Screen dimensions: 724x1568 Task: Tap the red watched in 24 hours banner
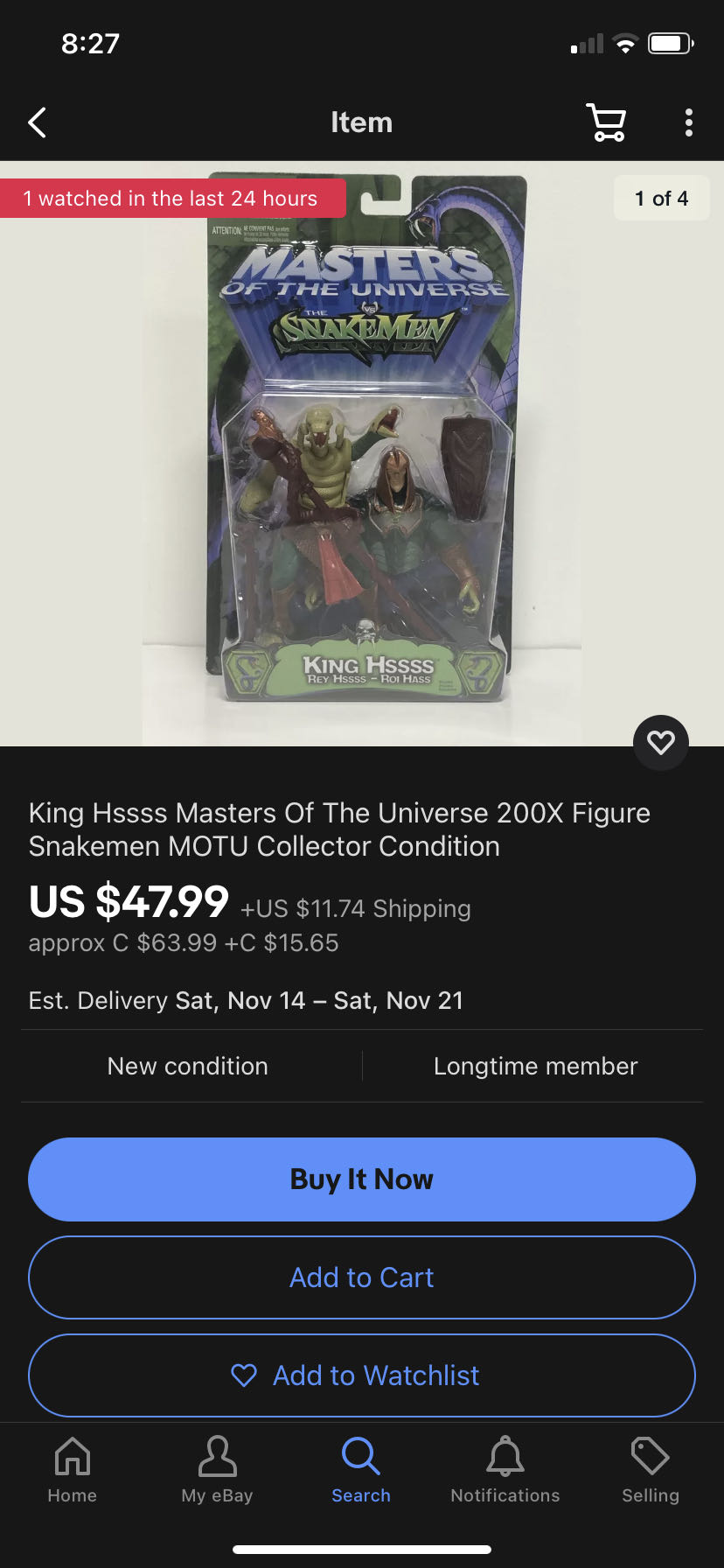(x=172, y=198)
